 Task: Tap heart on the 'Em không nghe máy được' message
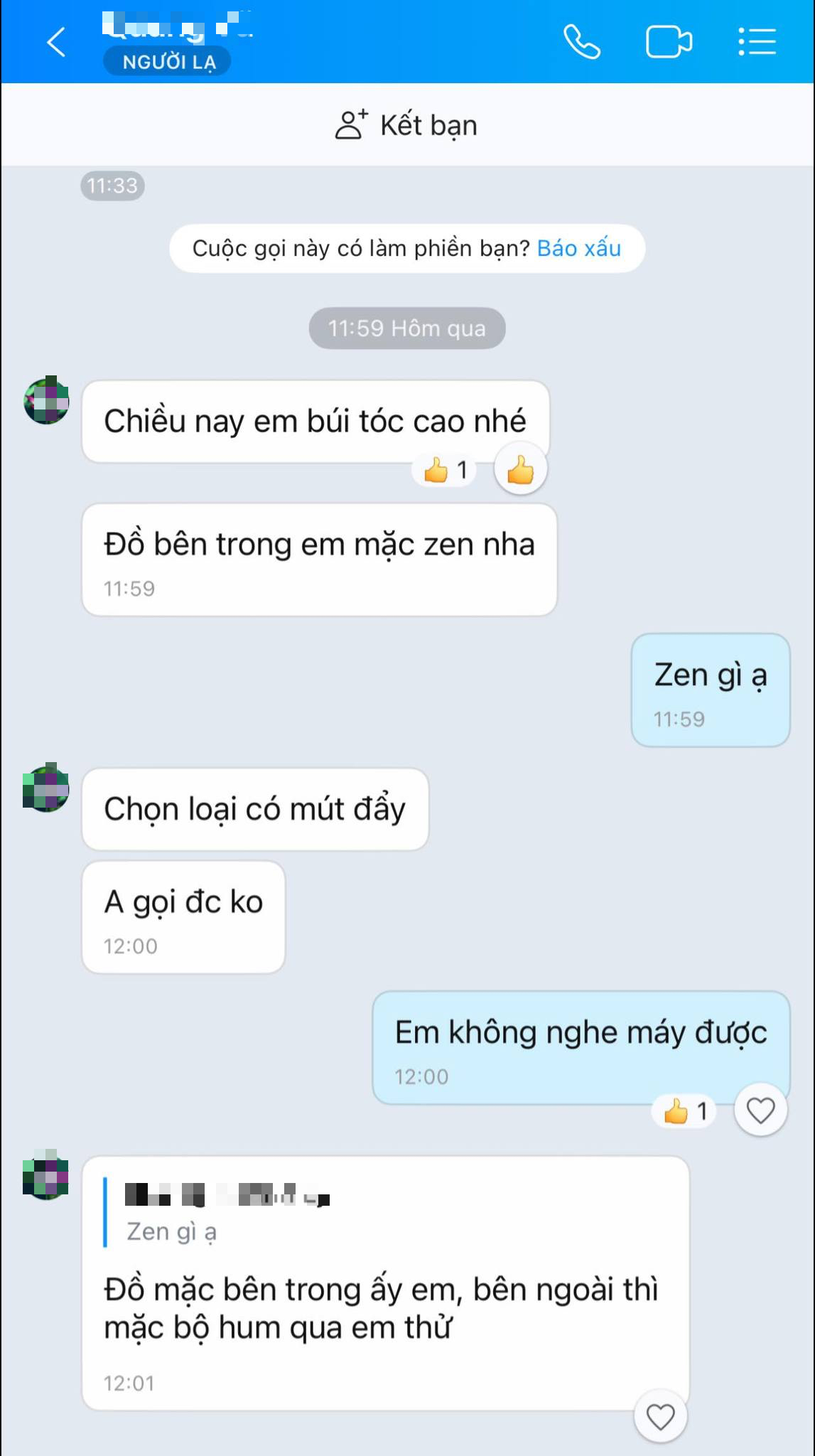(760, 1110)
